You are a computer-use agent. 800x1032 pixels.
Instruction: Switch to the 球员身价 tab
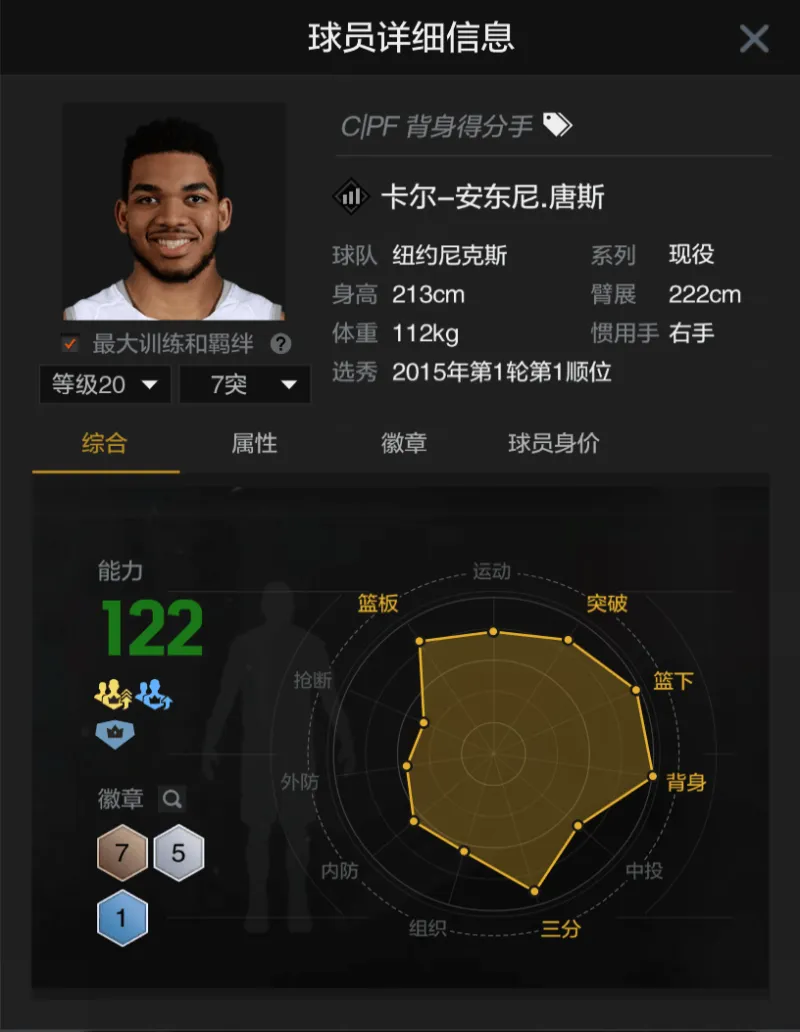[x=553, y=443]
